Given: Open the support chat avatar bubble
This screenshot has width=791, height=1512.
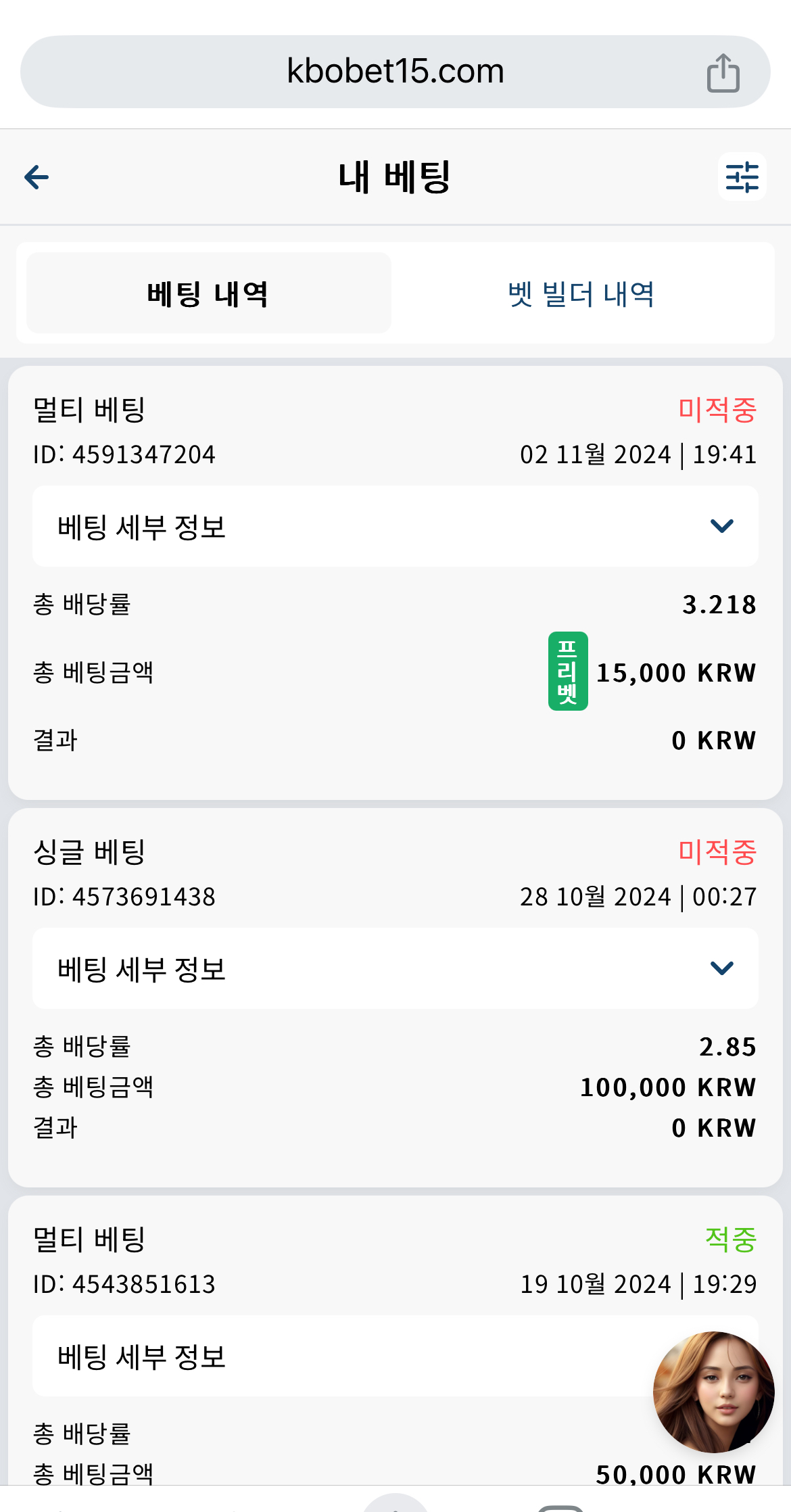Looking at the screenshot, I should (x=714, y=1392).
